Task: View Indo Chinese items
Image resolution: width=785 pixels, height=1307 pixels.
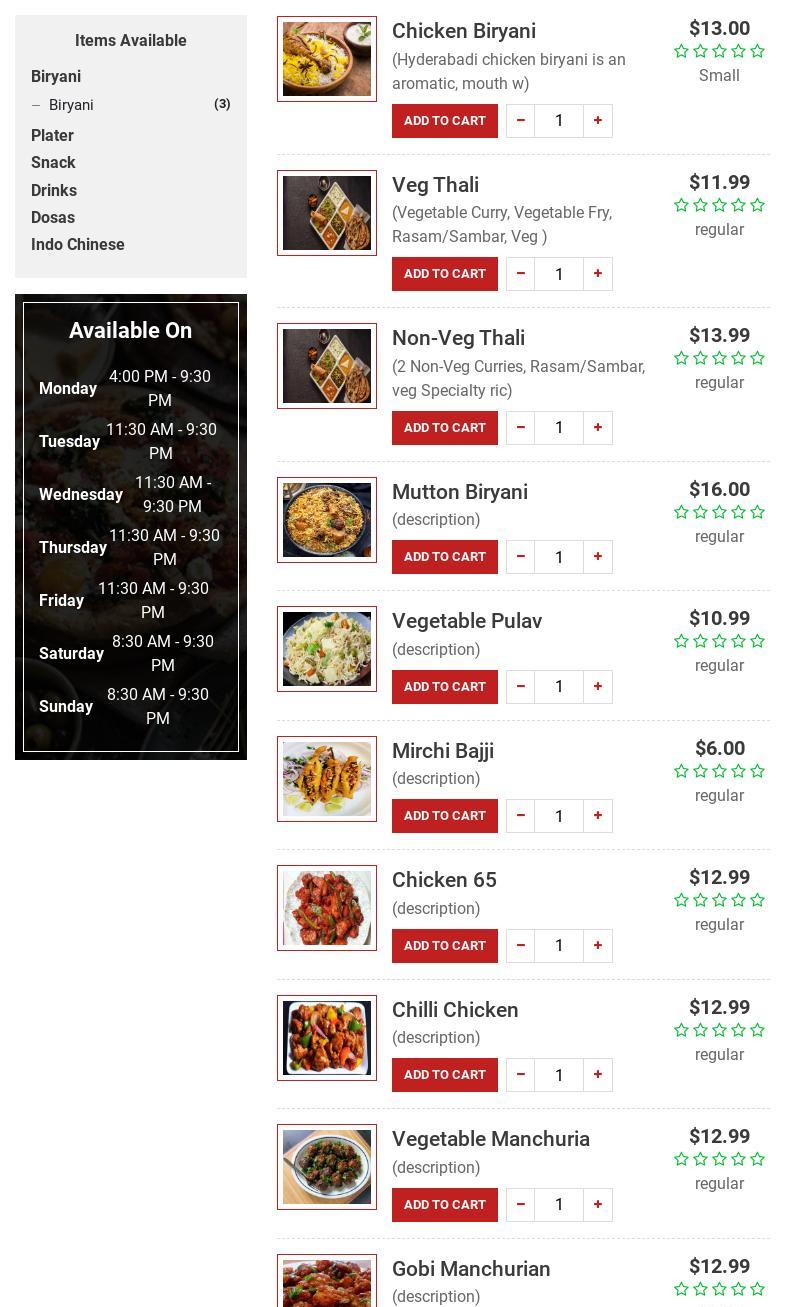Action: [78, 244]
